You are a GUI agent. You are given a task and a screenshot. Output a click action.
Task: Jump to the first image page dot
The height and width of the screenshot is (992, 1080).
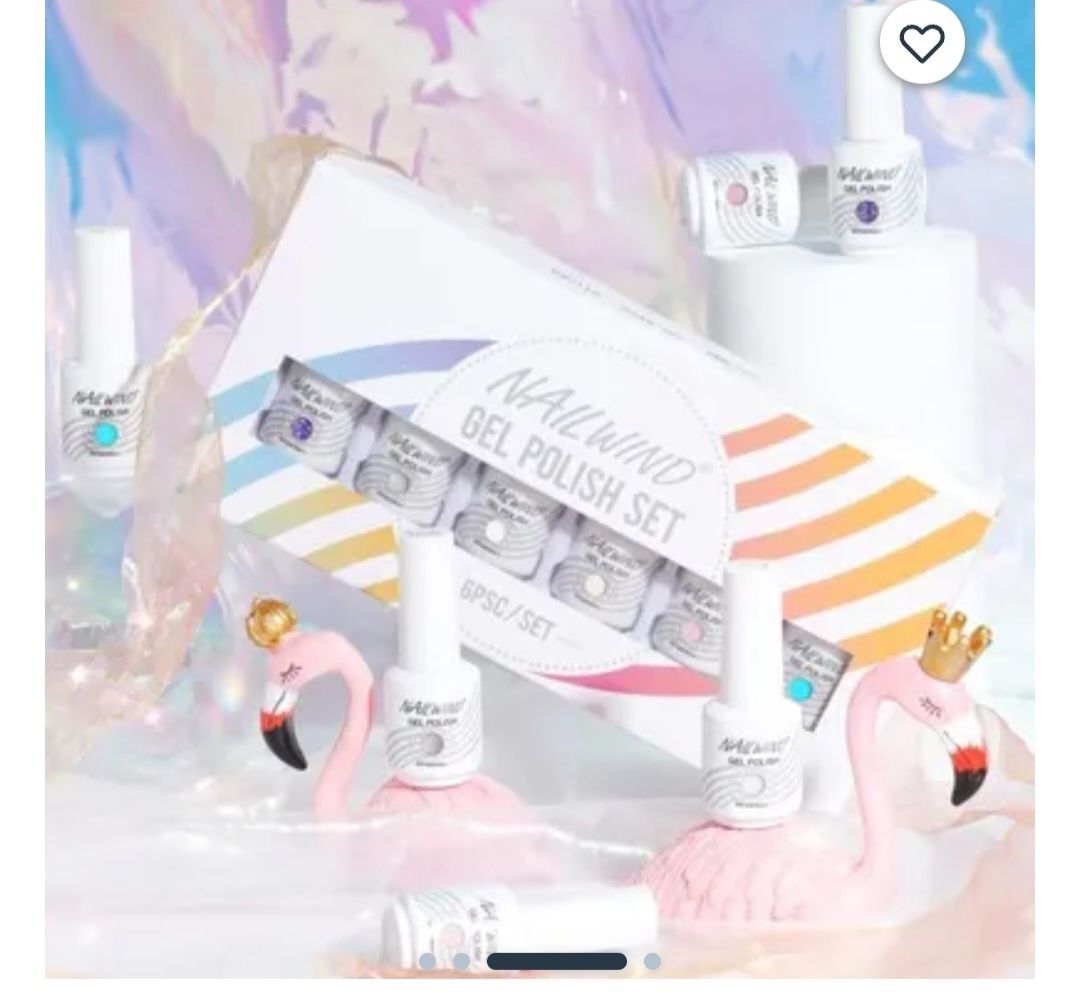(x=427, y=962)
